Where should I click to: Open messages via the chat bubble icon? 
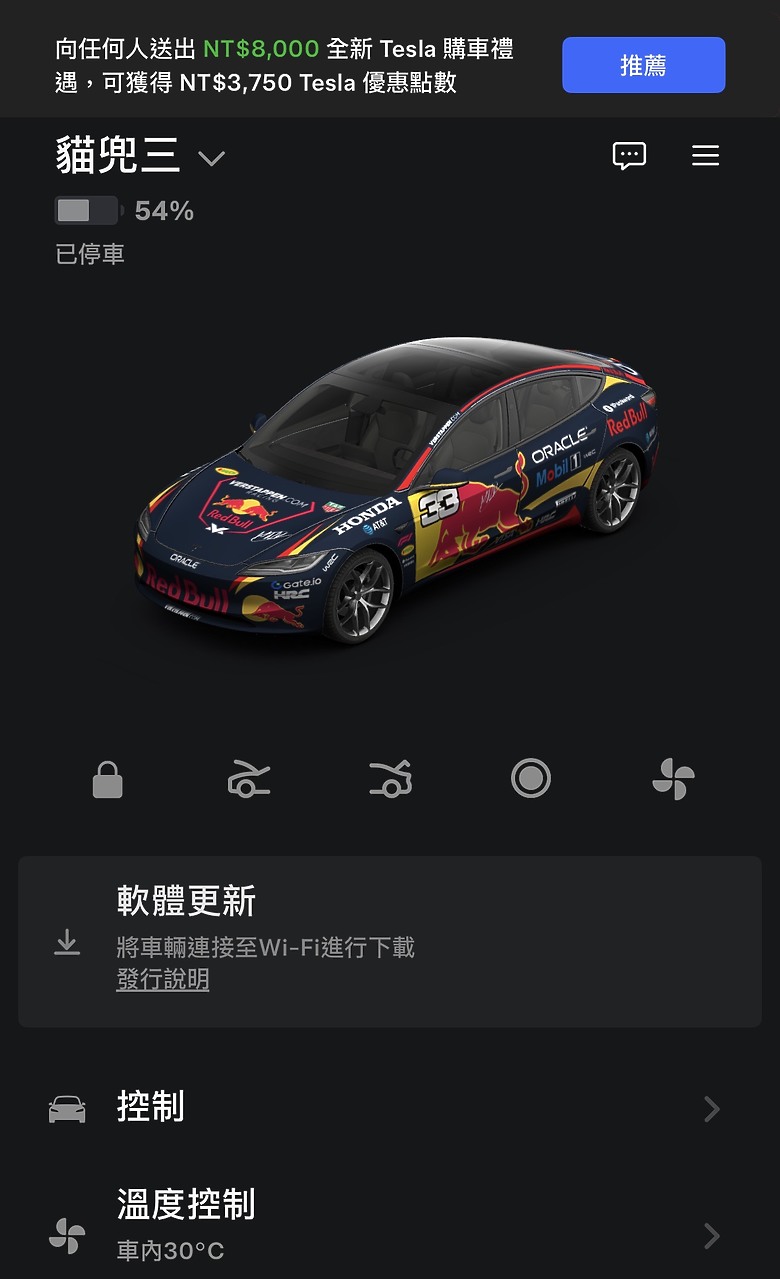[x=629, y=156]
